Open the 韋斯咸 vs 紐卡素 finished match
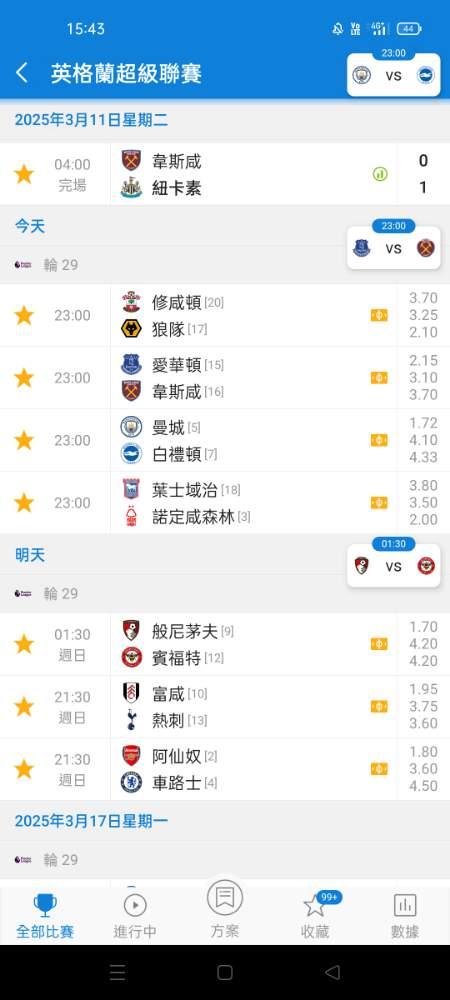The height and width of the screenshot is (1000, 450). (x=225, y=173)
